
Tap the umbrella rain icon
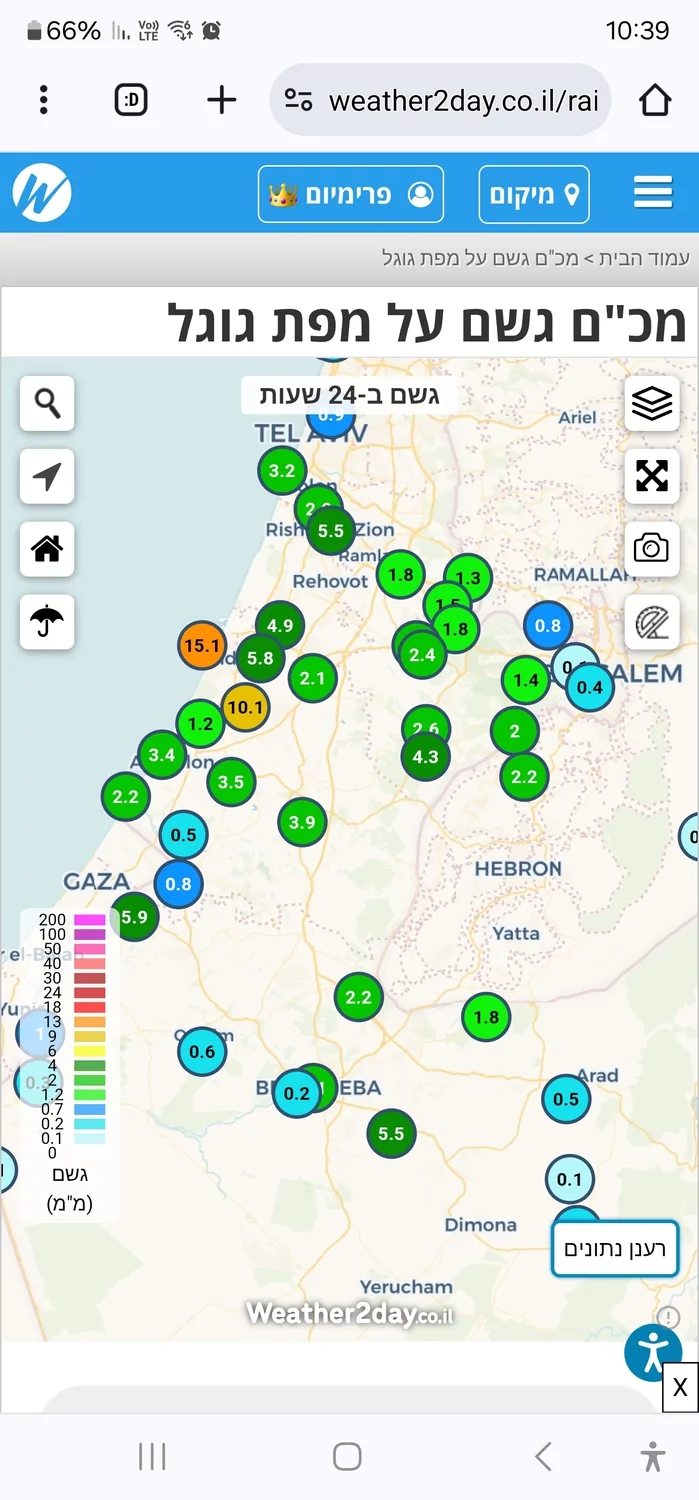tap(47, 622)
